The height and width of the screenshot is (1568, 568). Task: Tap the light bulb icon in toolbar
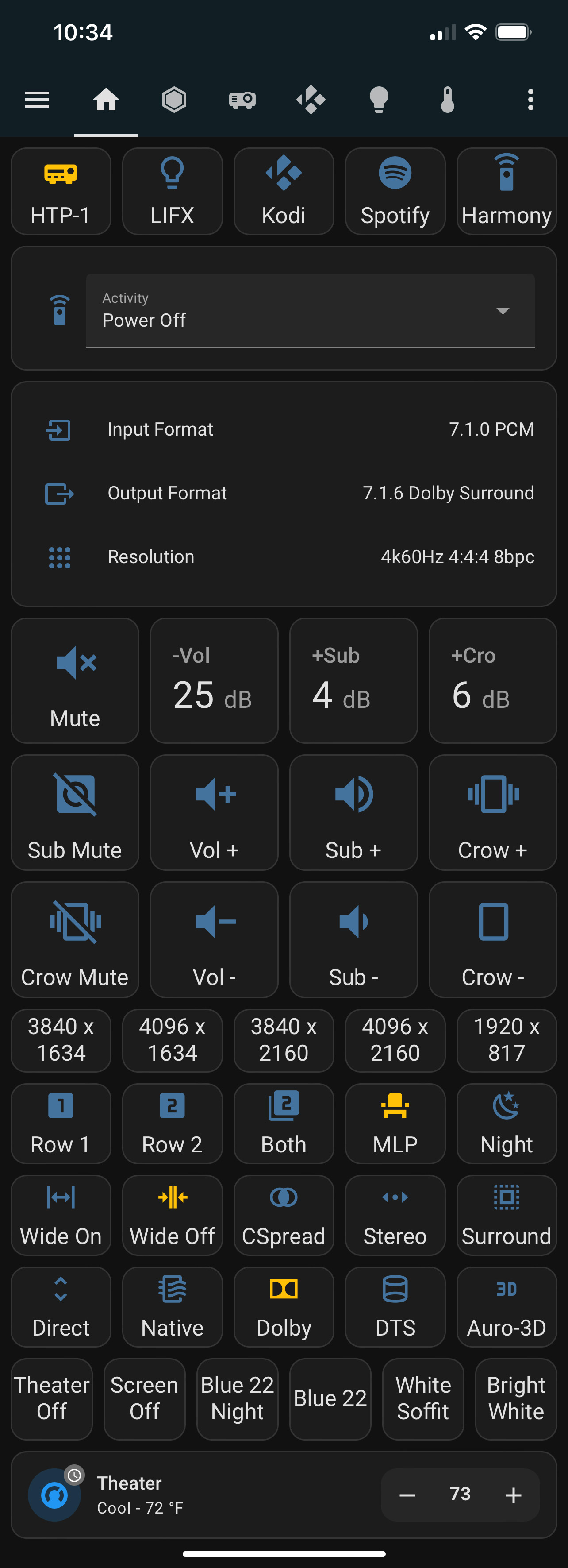tap(378, 99)
